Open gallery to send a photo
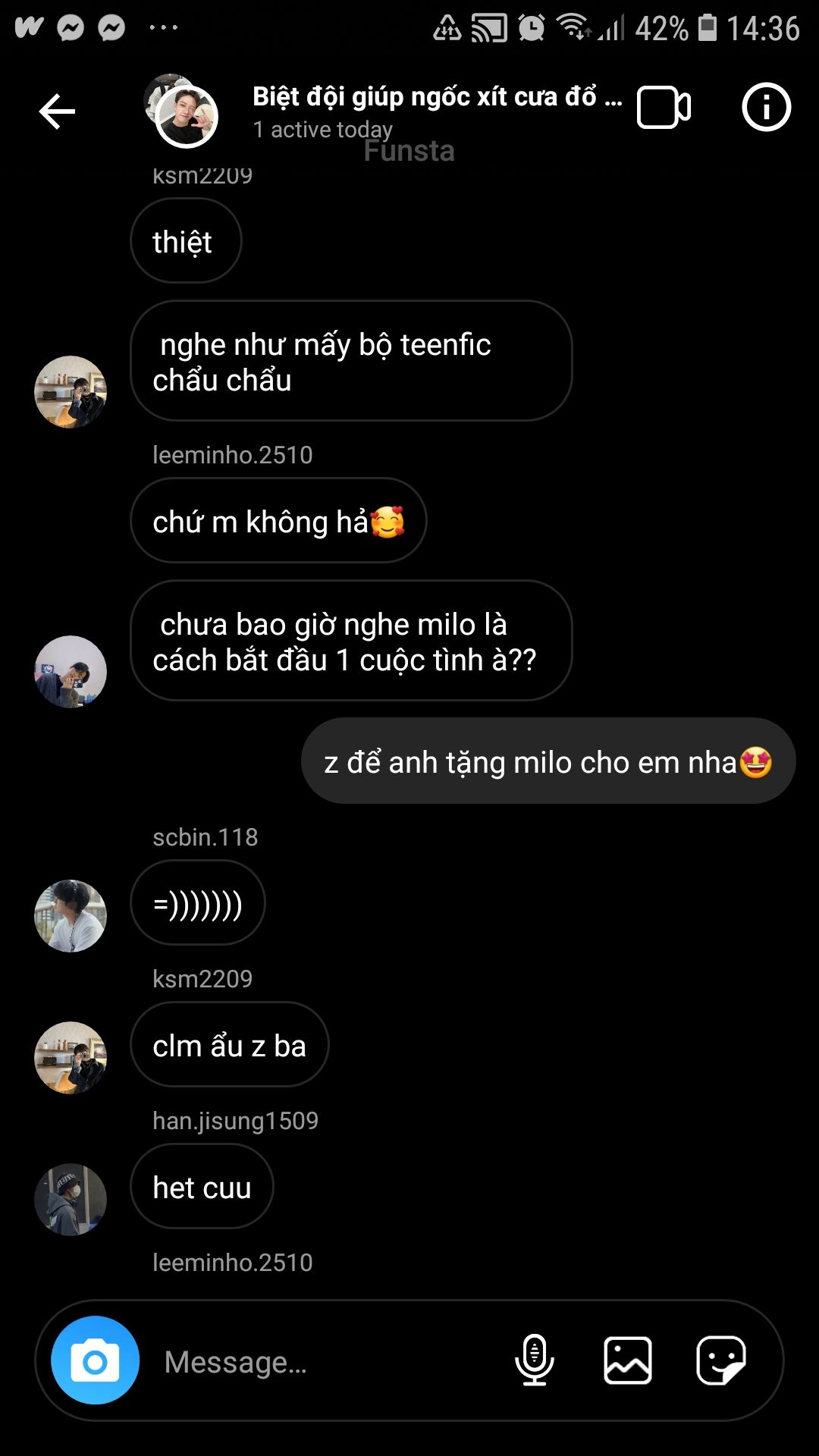 (628, 1360)
